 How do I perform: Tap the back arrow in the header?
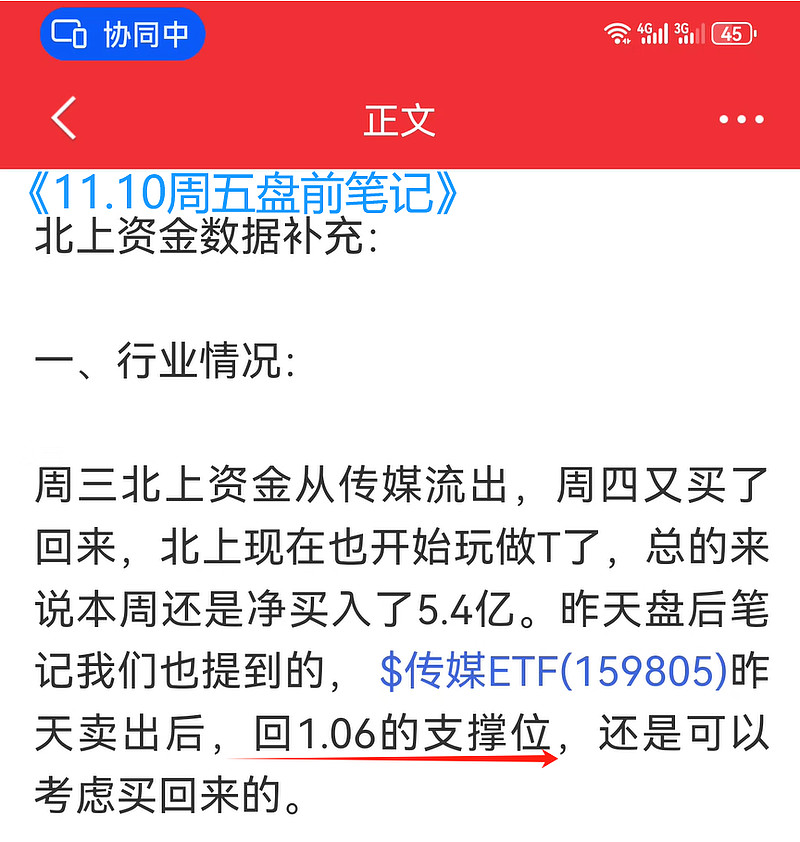tap(62, 117)
